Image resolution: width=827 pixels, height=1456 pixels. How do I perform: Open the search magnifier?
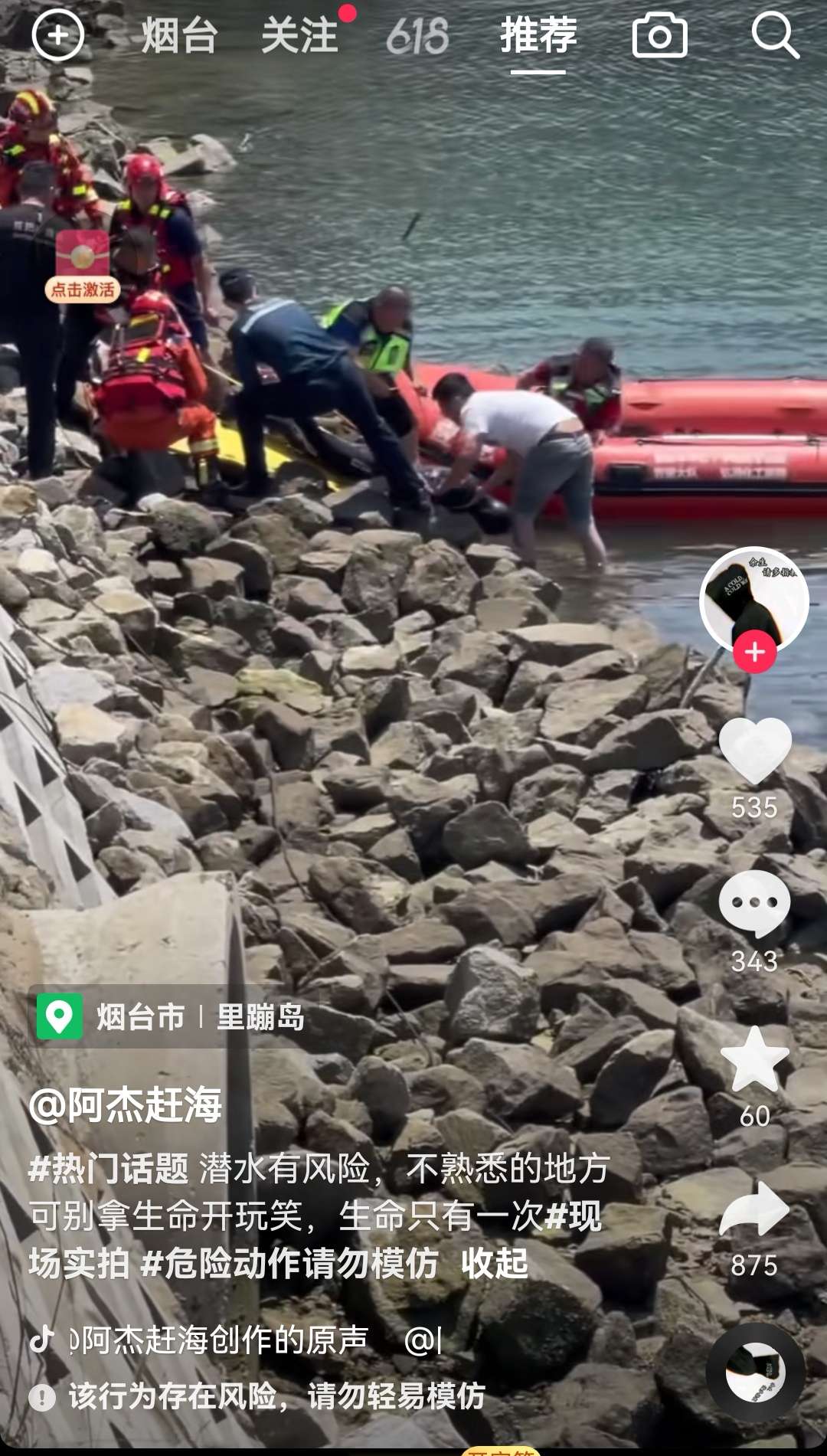coord(775,36)
